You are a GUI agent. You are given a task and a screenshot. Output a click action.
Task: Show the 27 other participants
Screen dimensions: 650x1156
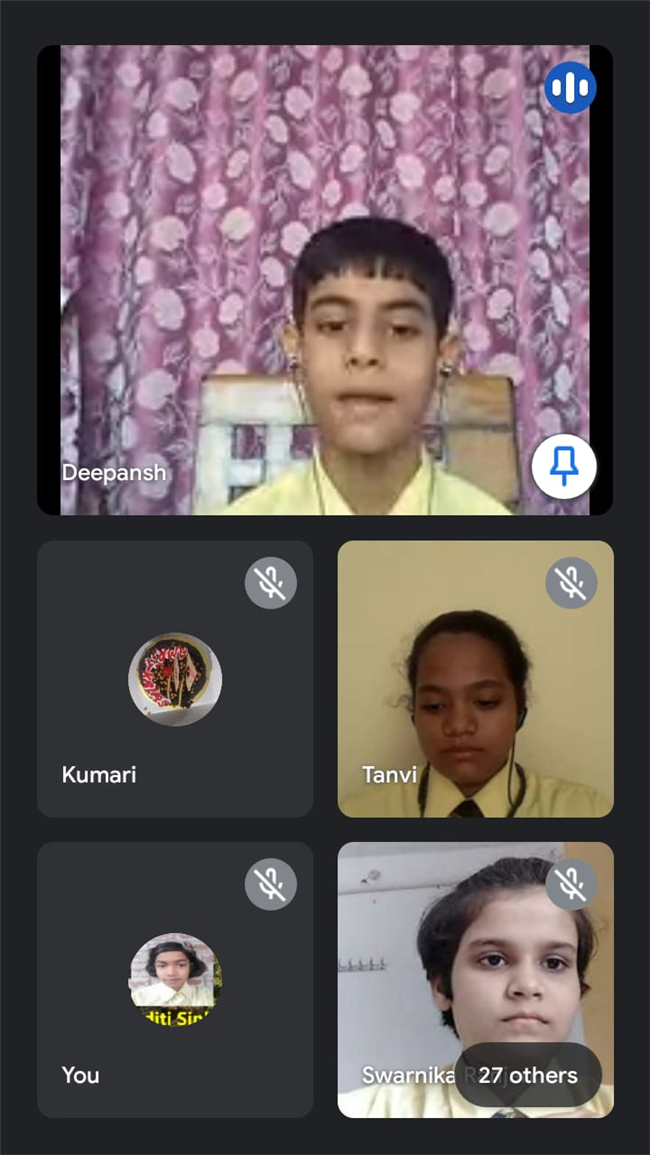528,1075
